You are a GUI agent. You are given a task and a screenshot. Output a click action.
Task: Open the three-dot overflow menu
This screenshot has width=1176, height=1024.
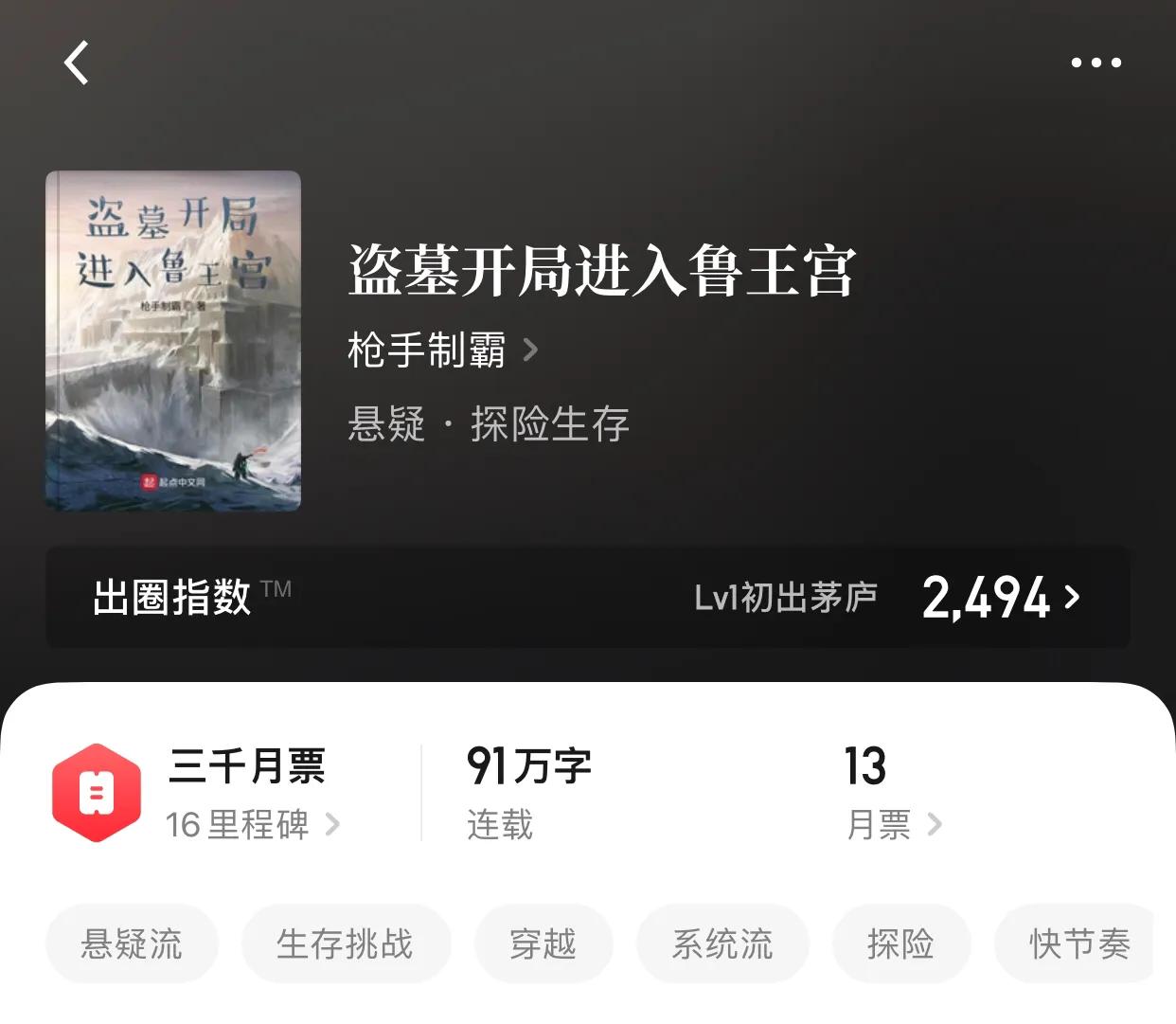point(1096,63)
